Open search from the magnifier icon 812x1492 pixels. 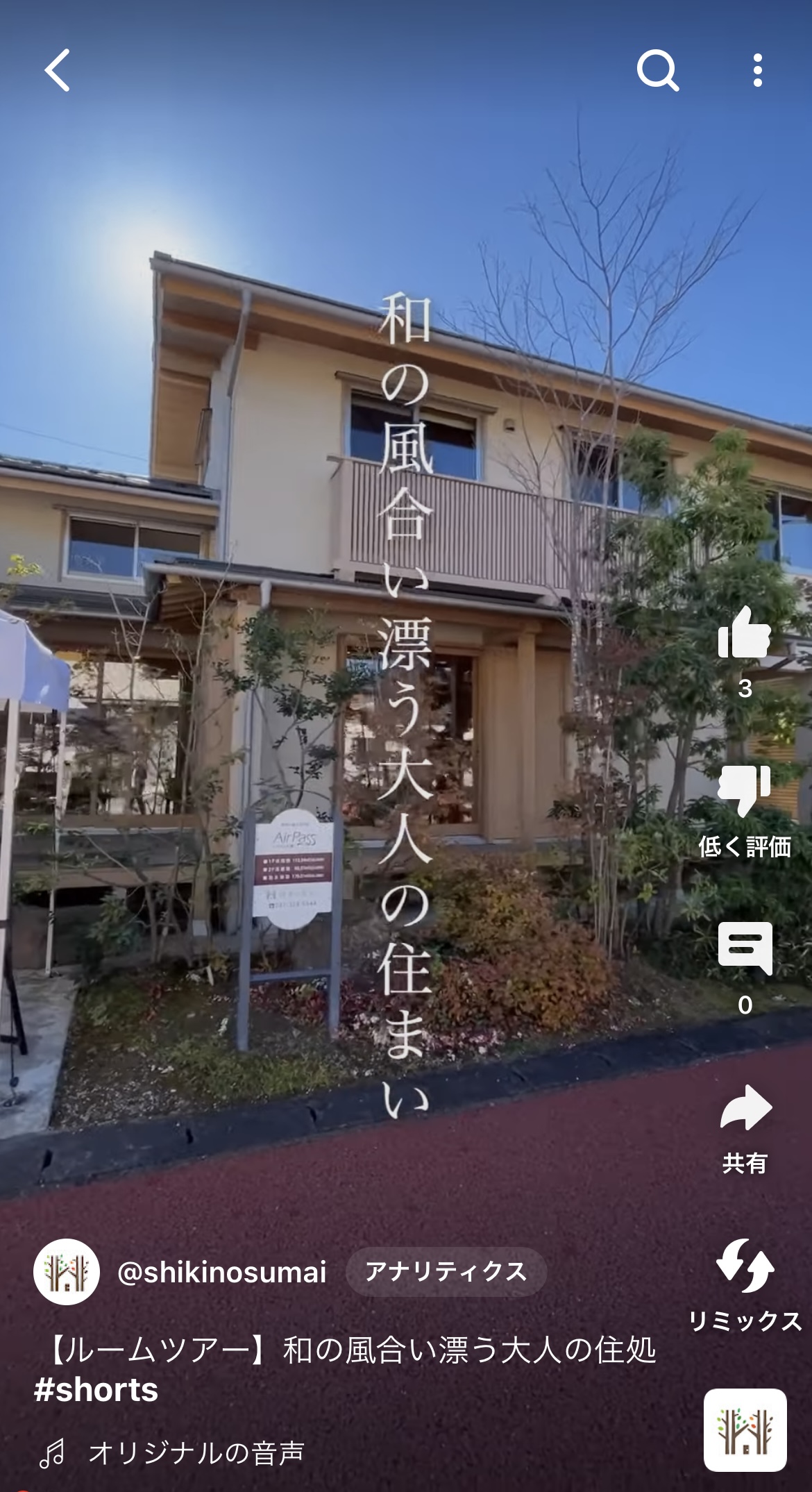pyautogui.click(x=657, y=70)
